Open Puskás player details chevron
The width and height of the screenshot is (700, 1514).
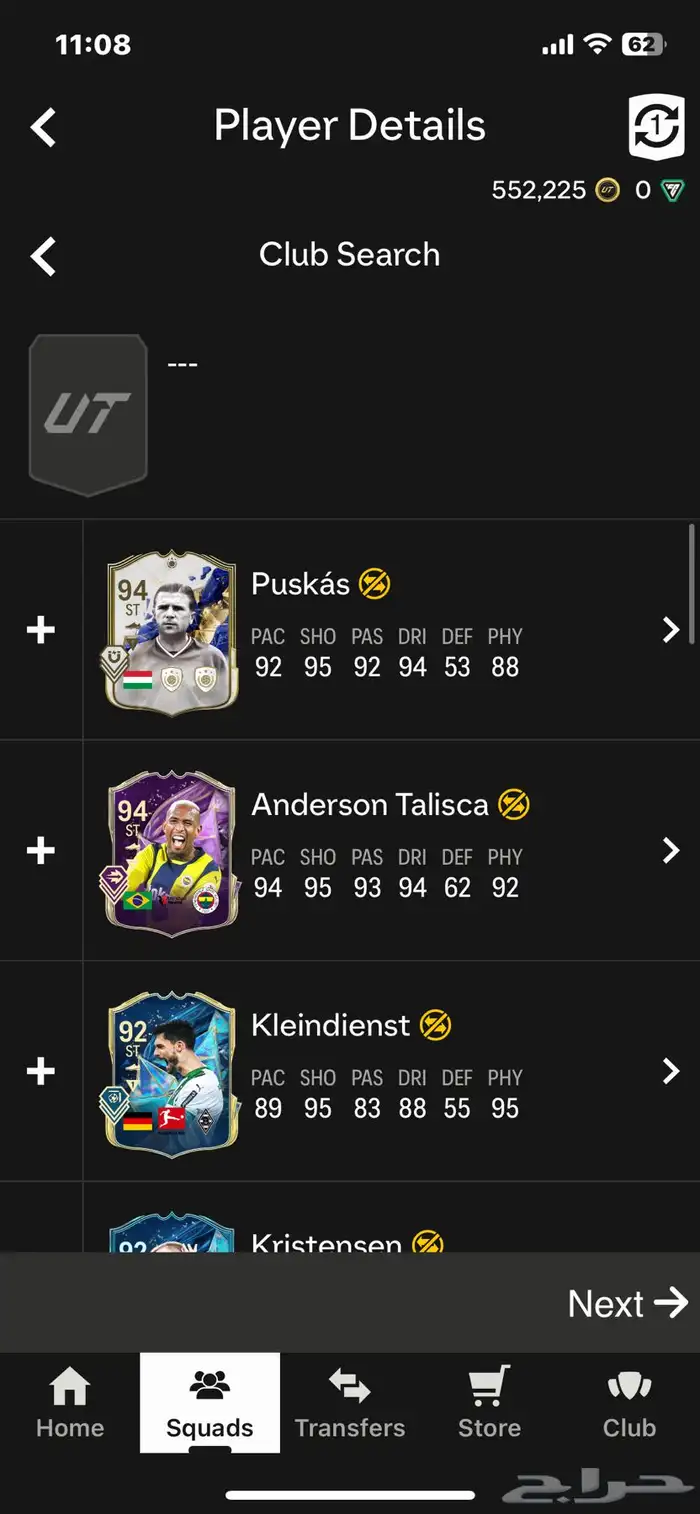coord(671,630)
